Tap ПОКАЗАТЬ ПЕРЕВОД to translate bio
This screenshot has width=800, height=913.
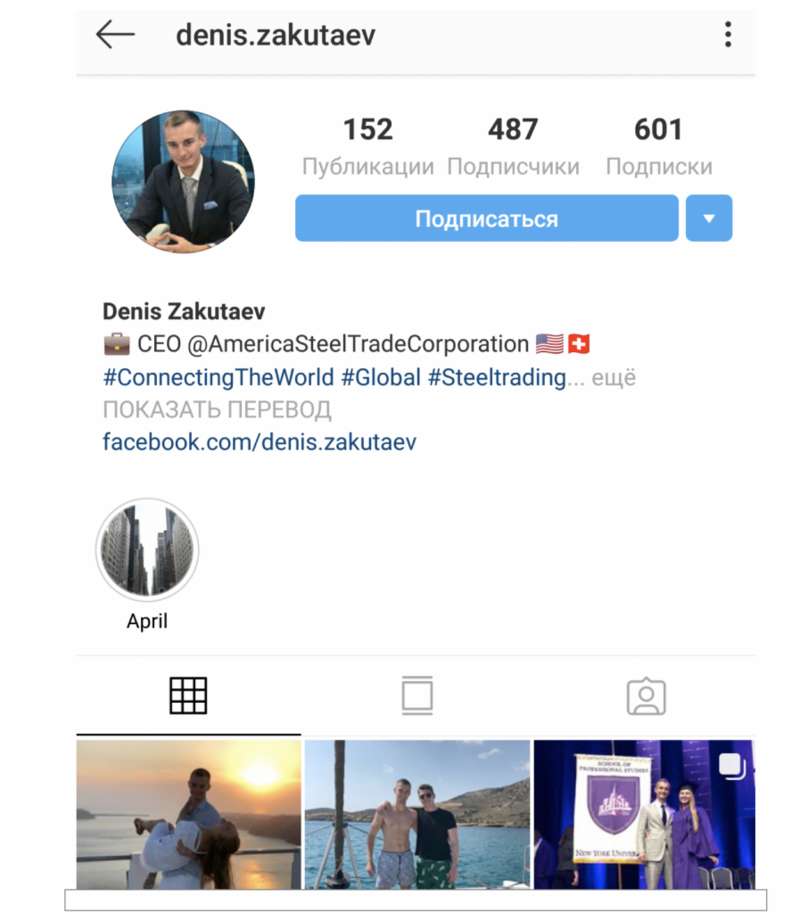tap(217, 410)
